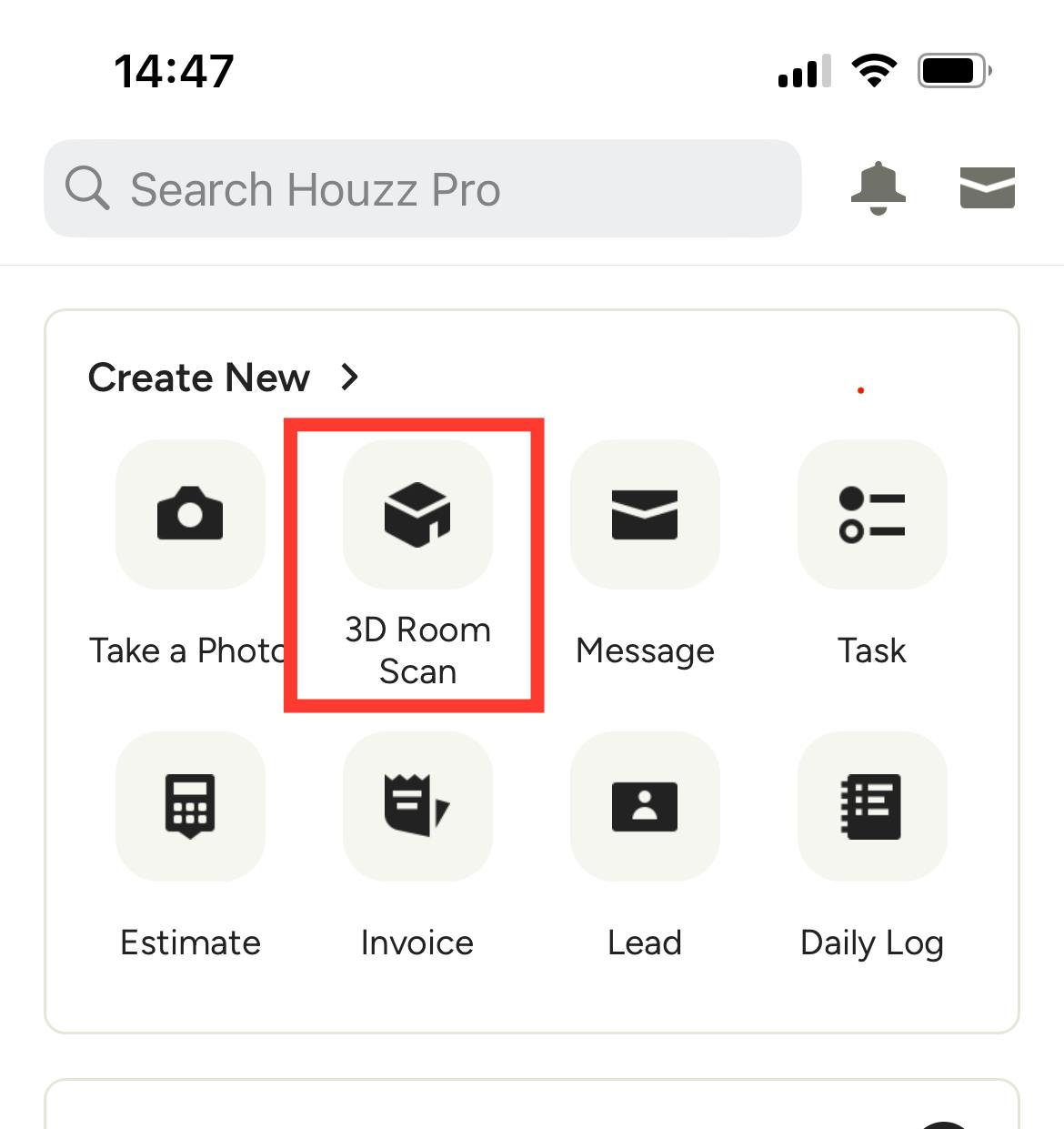Viewport: 1064px width, 1129px height.
Task: Tap the Search Houzz Pro field
Action: point(422,189)
